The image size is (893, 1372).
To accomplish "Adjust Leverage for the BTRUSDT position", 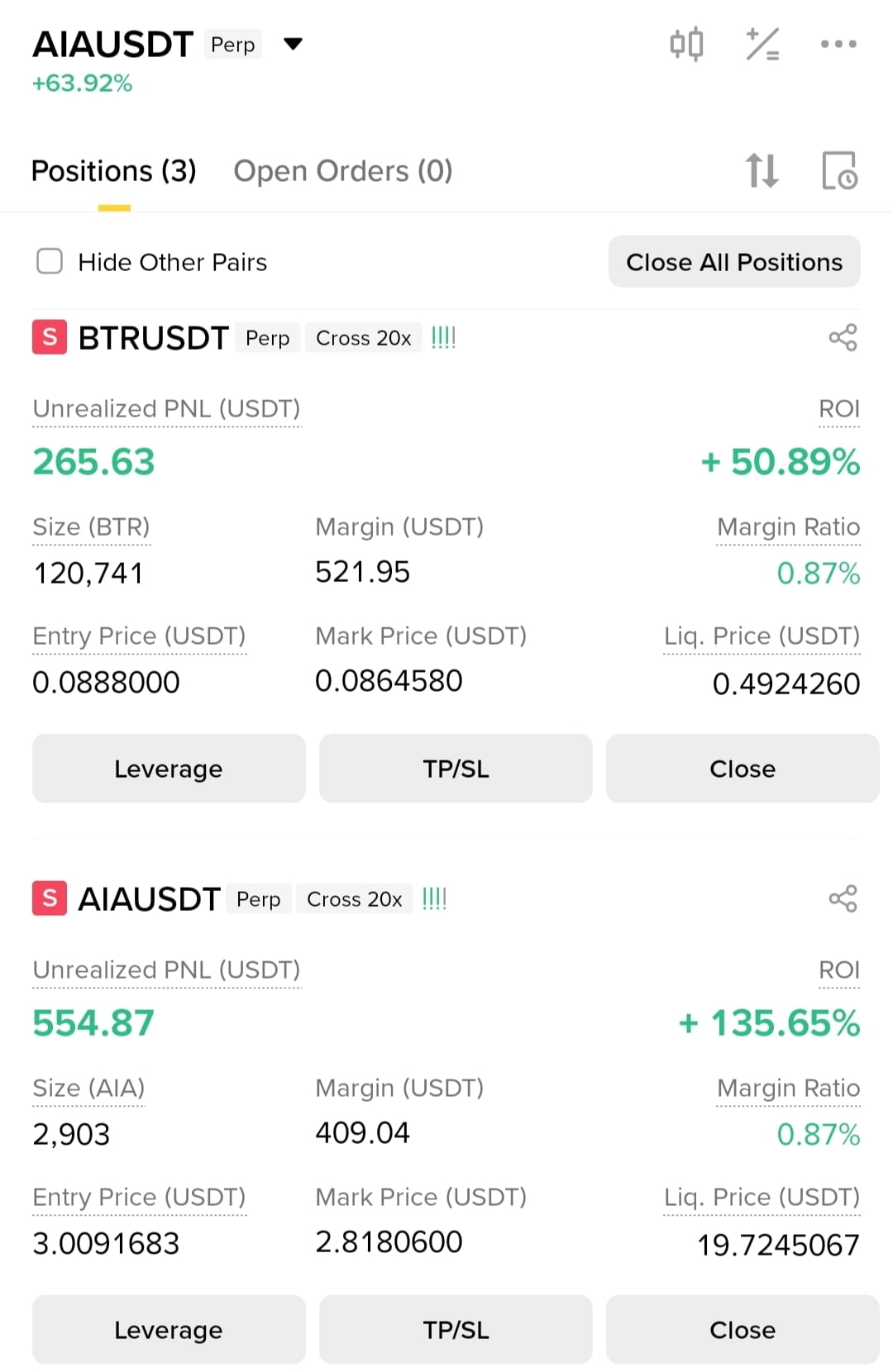I will (169, 769).
